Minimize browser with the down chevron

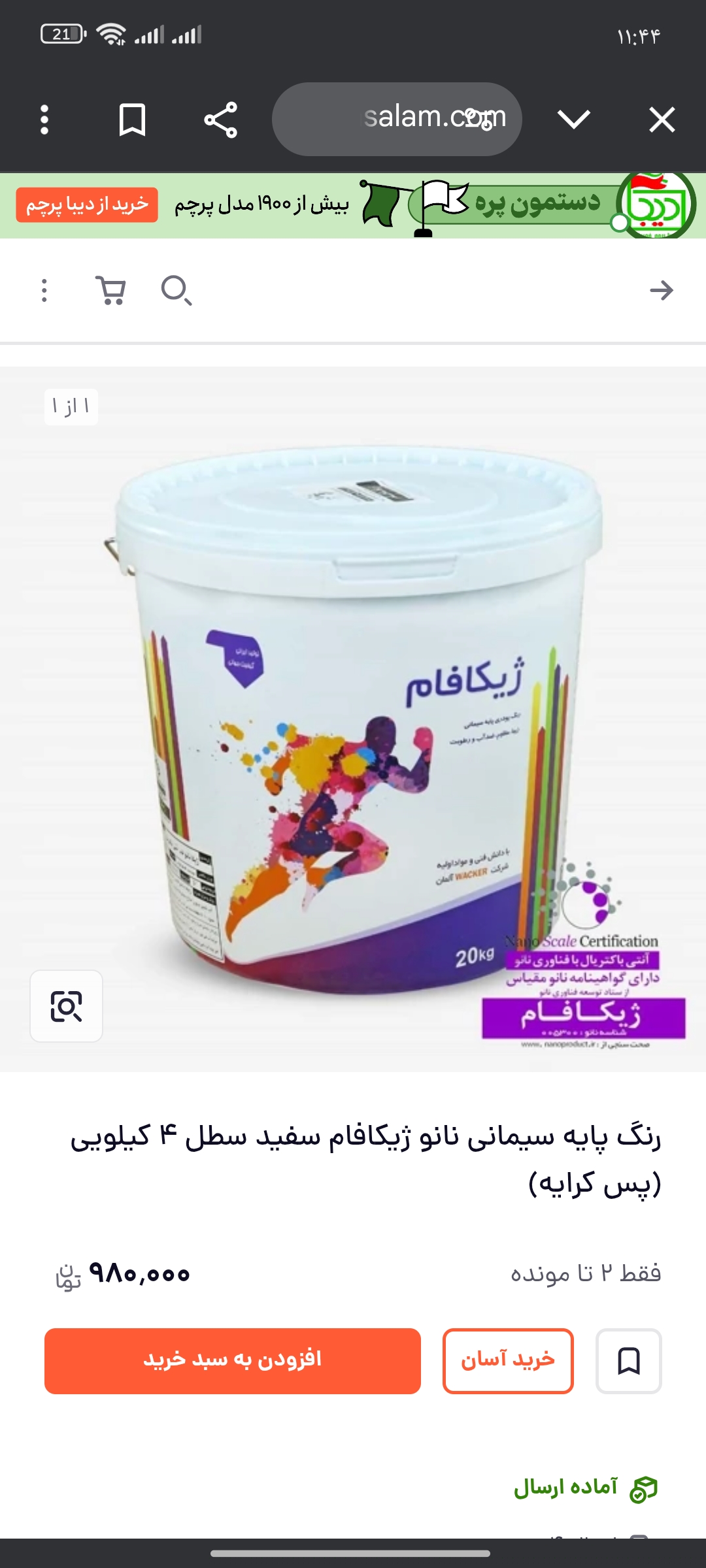(573, 120)
